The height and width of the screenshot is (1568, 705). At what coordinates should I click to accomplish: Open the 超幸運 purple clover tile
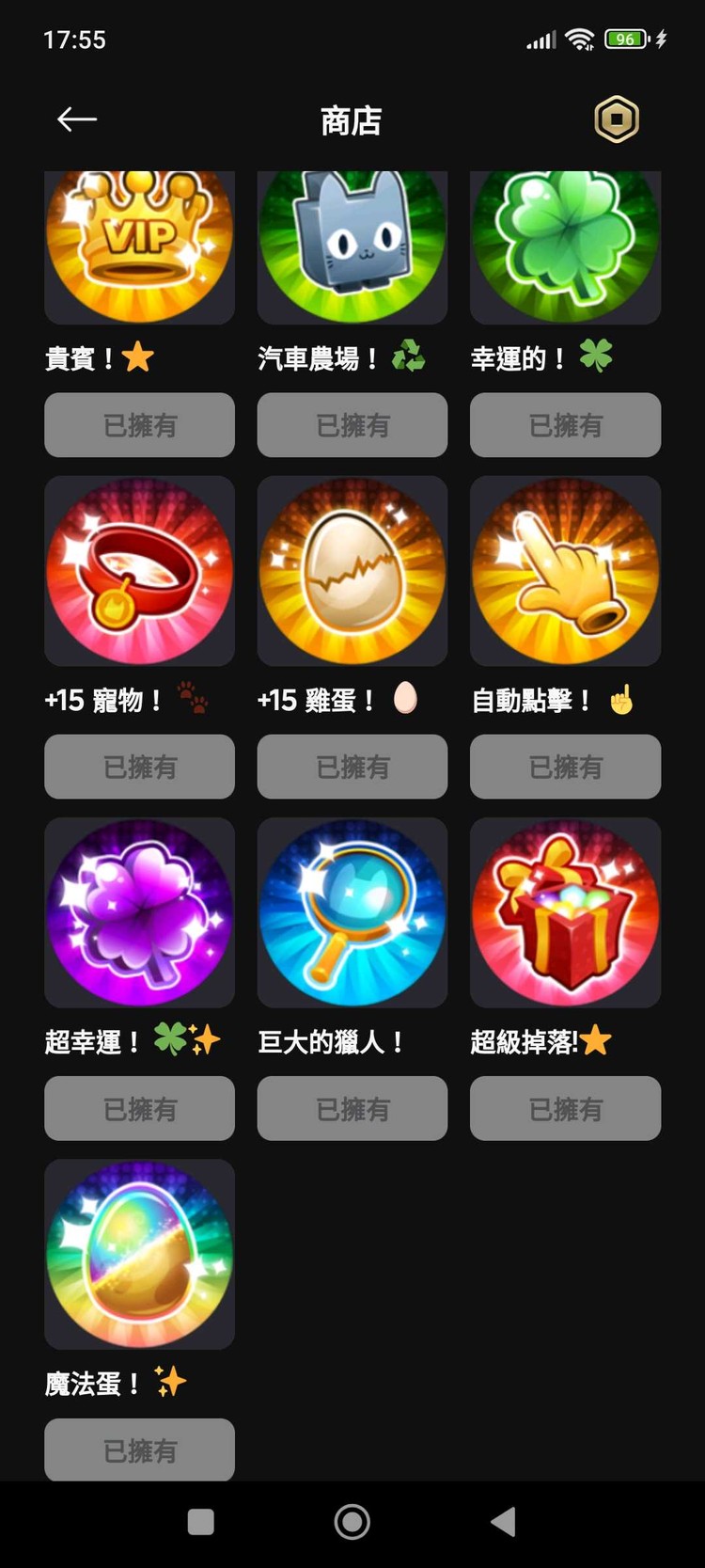tap(140, 912)
